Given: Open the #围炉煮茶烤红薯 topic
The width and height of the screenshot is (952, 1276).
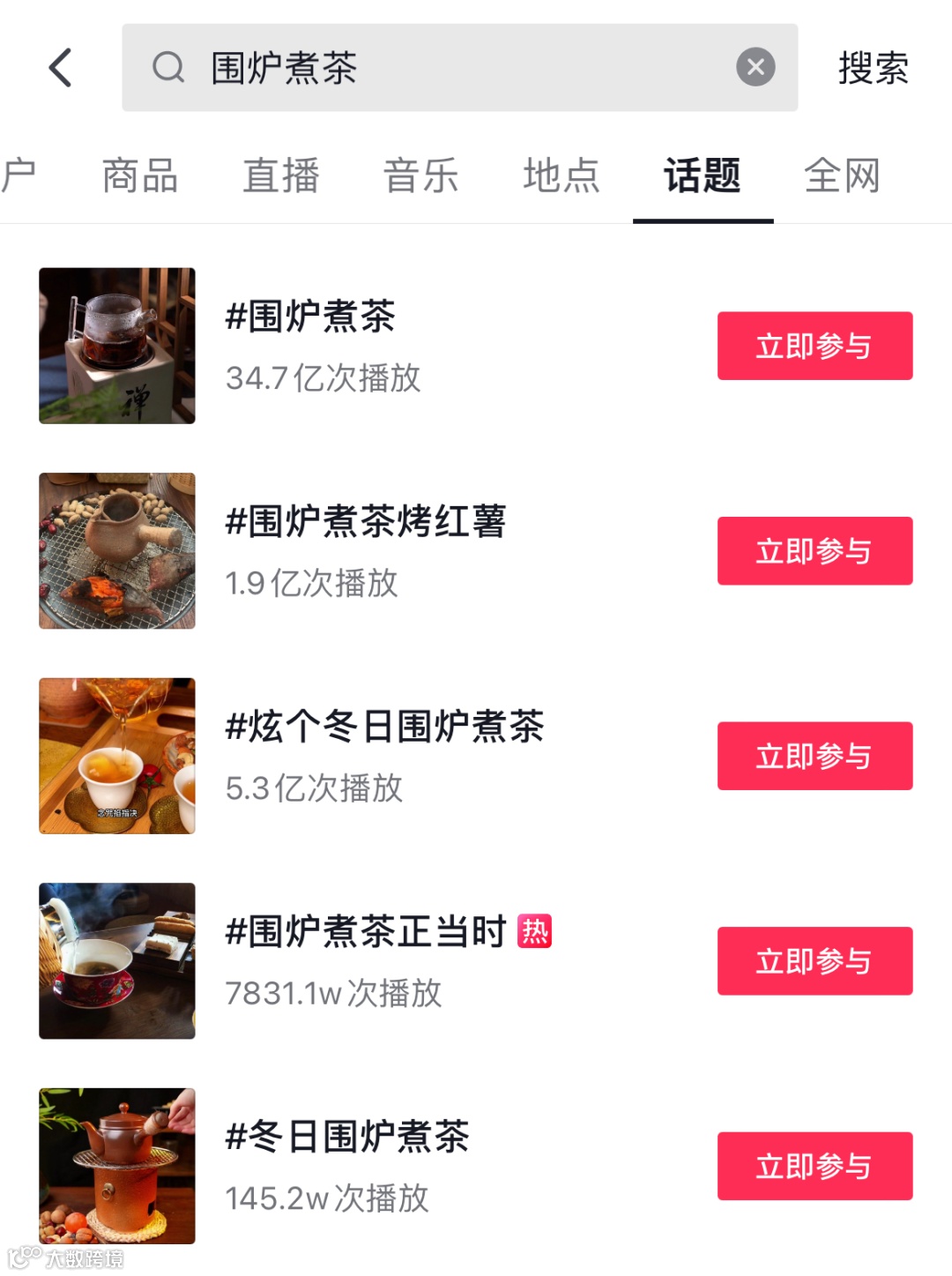Looking at the screenshot, I should (366, 521).
